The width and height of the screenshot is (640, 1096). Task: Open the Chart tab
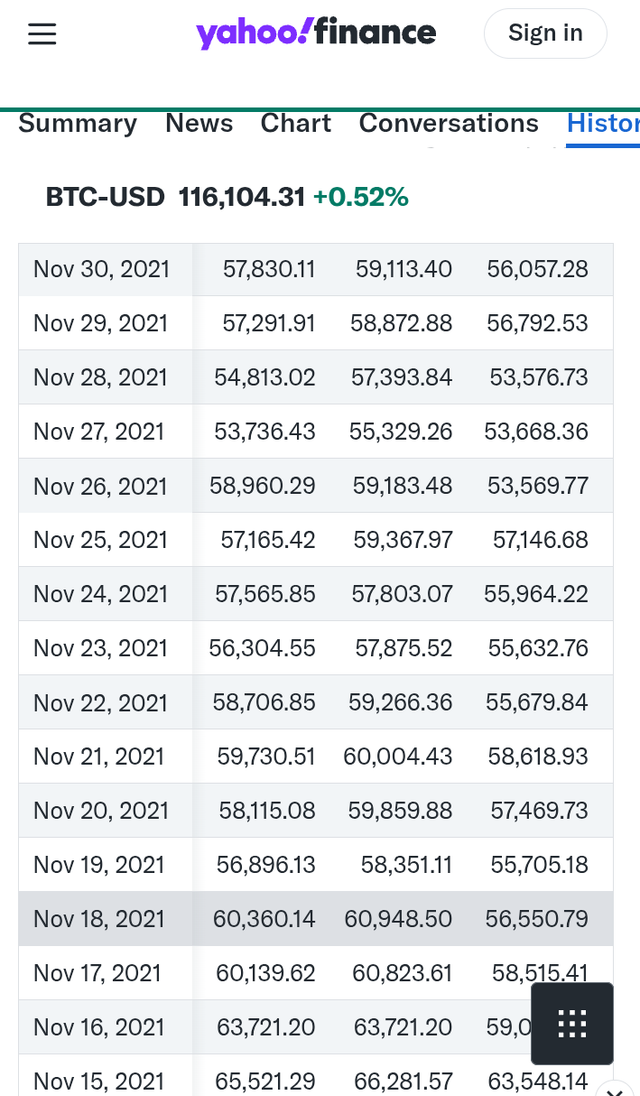[296, 123]
